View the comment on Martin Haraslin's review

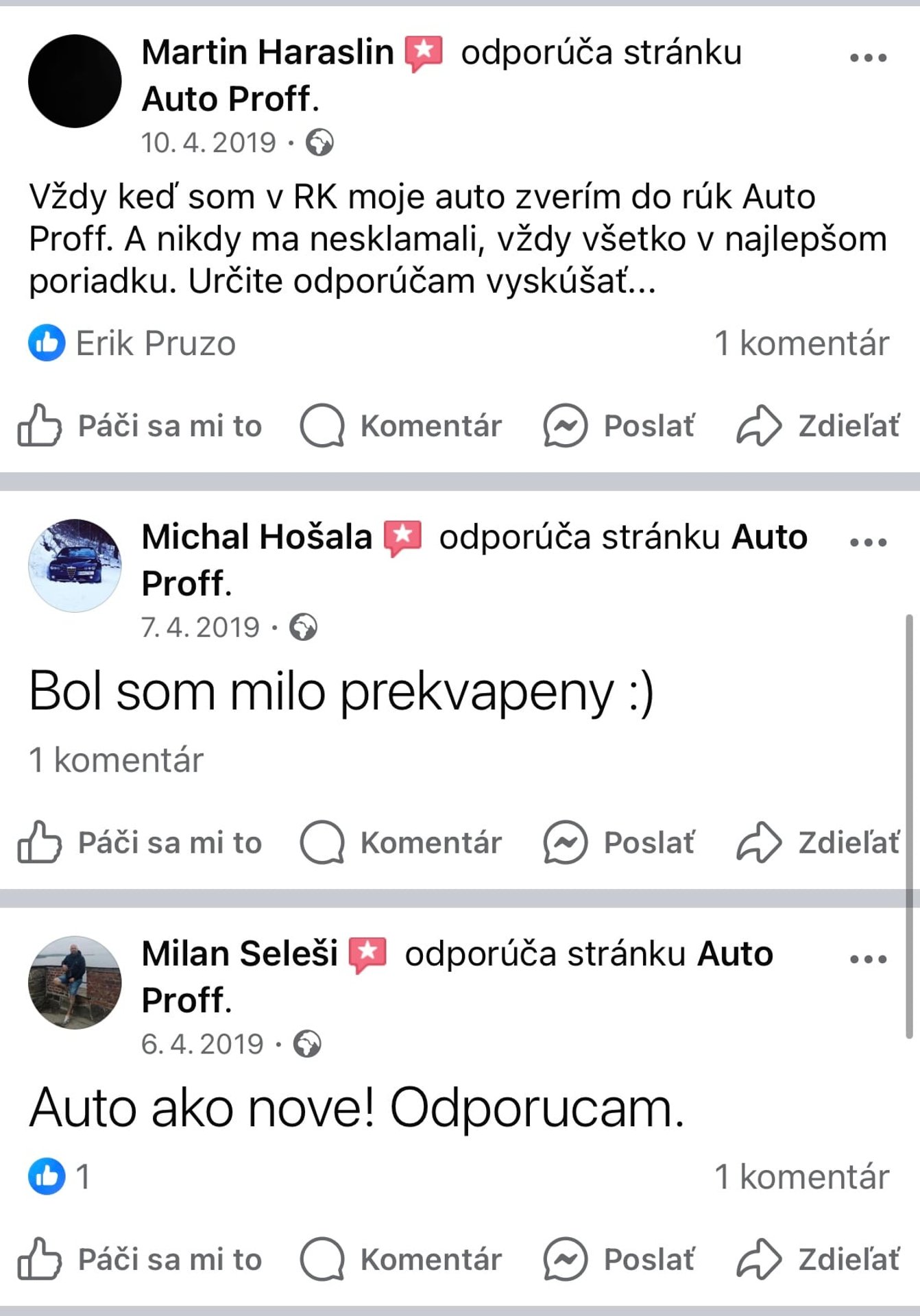801,343
